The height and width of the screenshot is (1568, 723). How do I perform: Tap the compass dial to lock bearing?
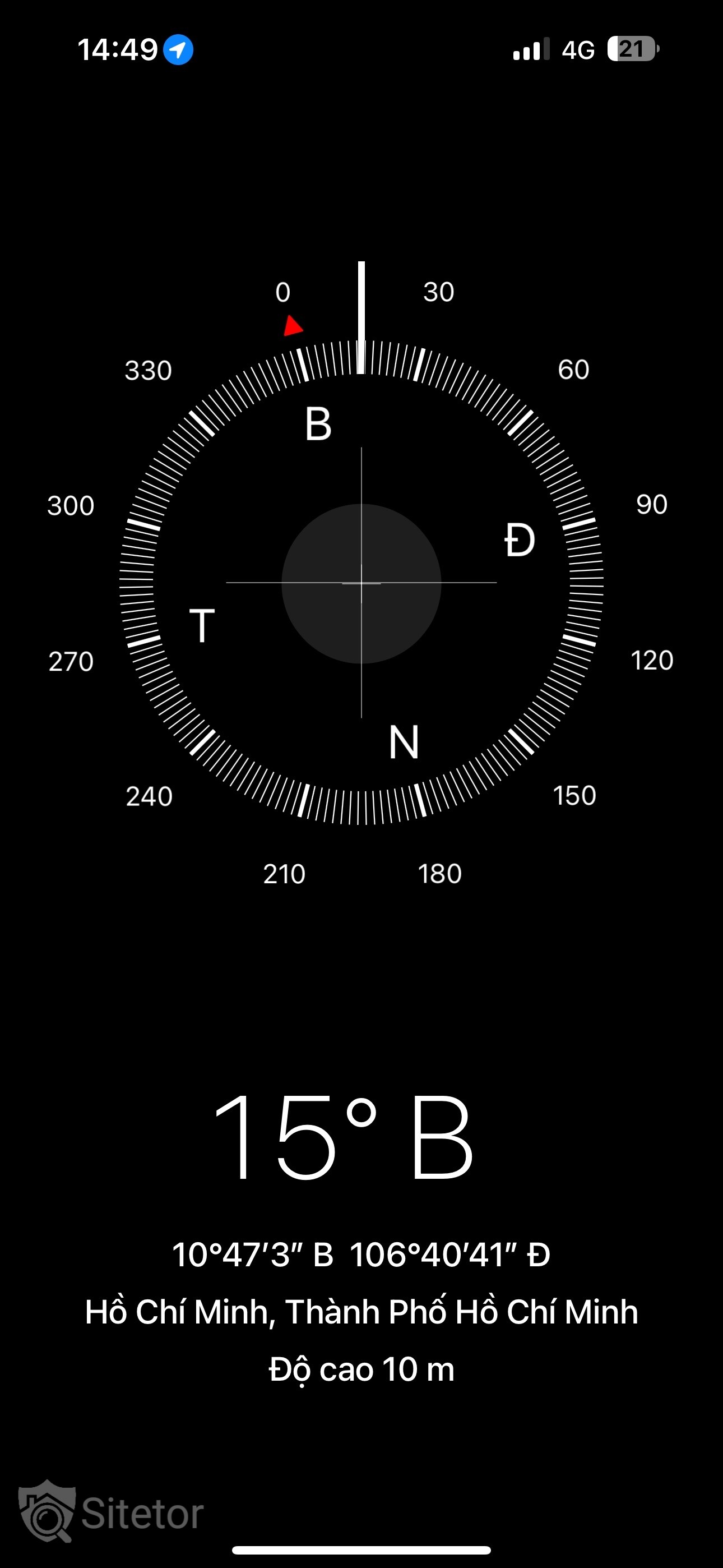tap(361, 583)
